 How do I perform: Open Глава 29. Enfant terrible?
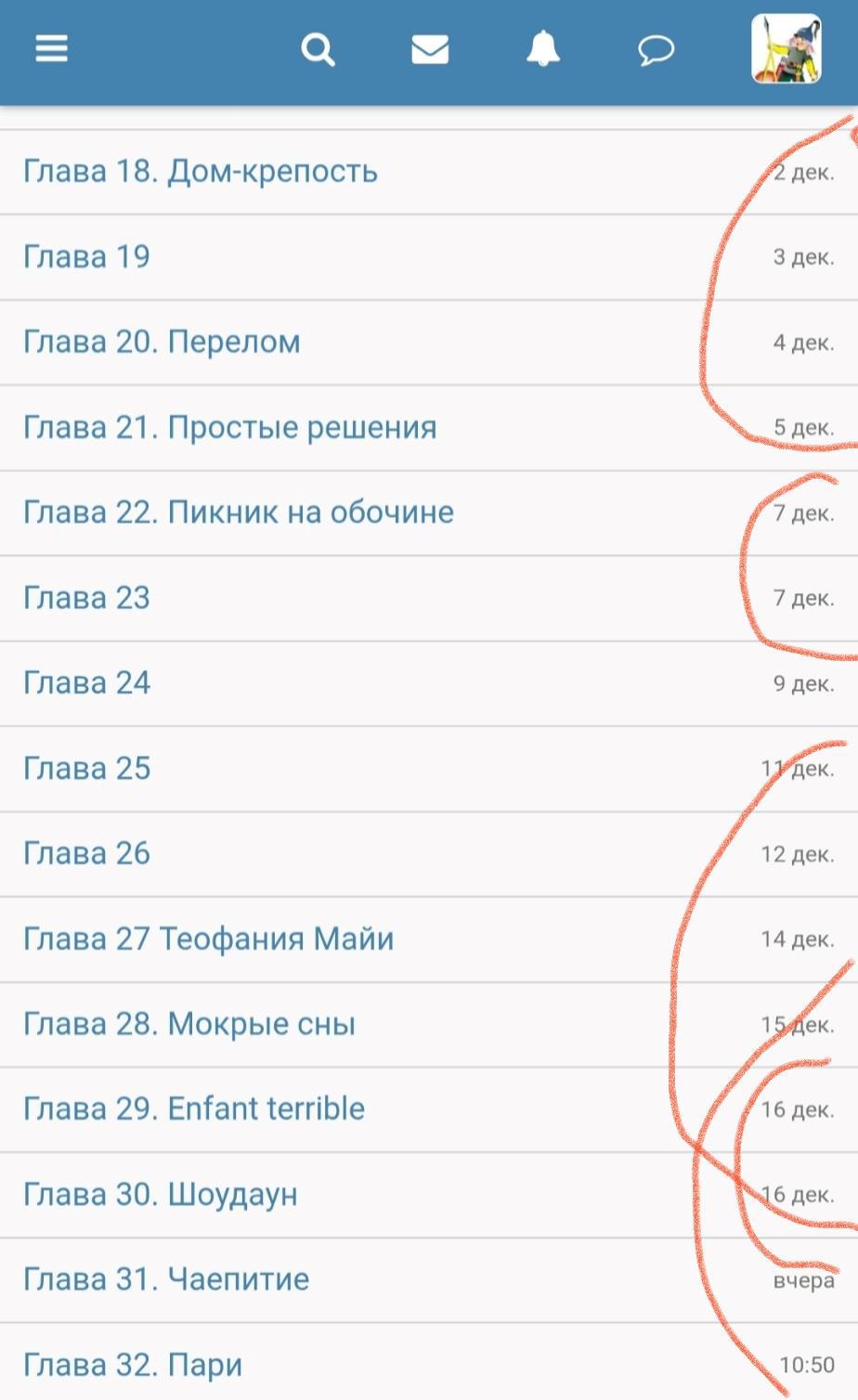point(194,1108)
